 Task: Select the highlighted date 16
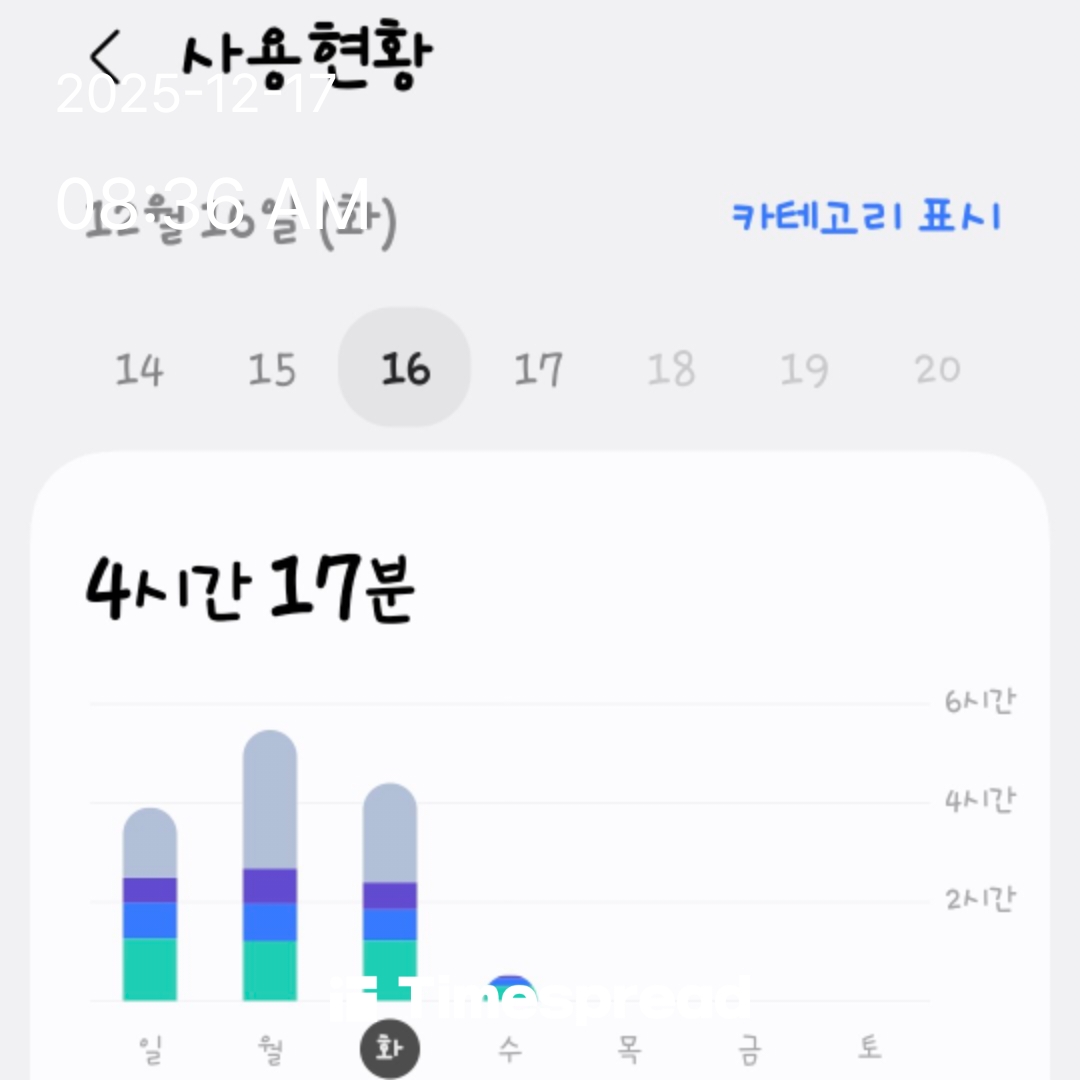405,369
